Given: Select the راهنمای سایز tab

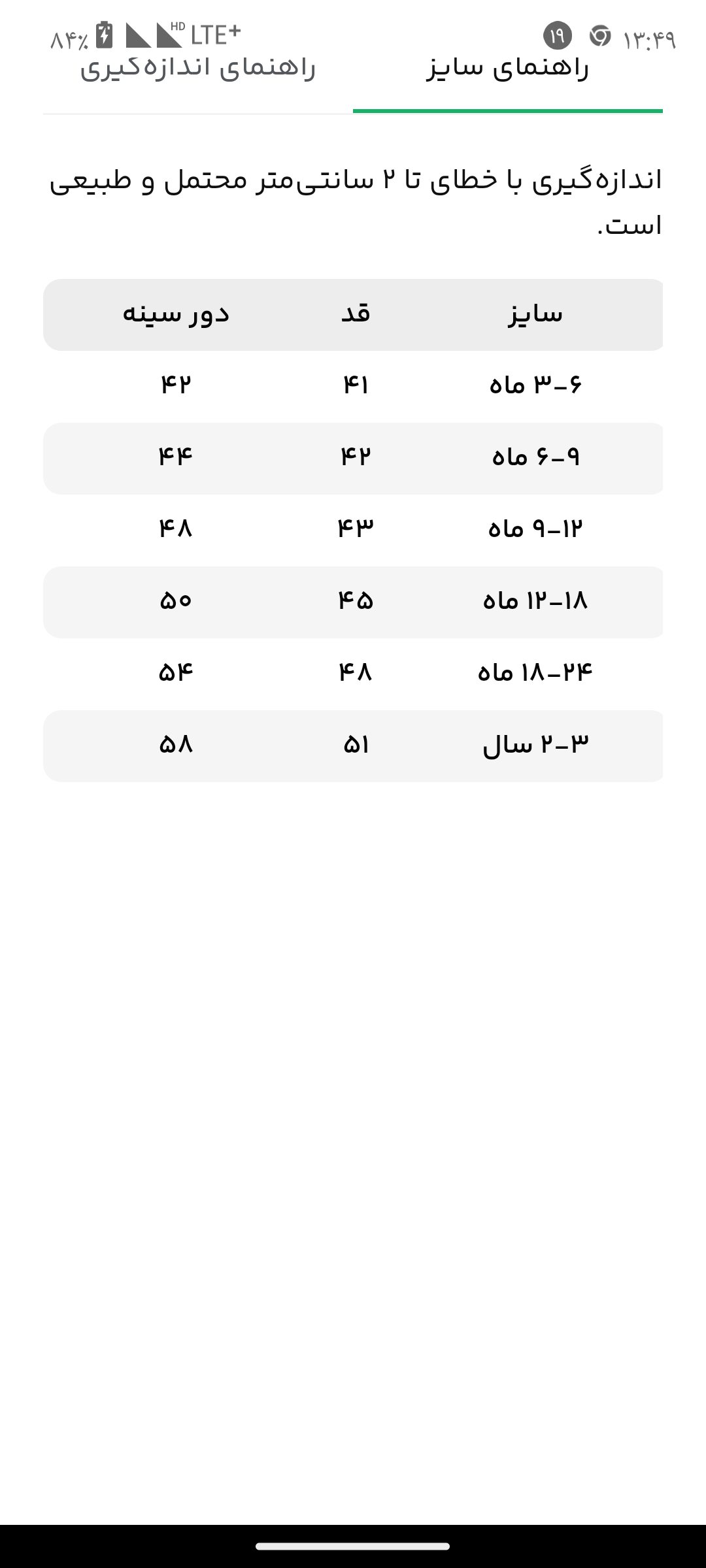Looking at the screenshot, I should (508, 71).
